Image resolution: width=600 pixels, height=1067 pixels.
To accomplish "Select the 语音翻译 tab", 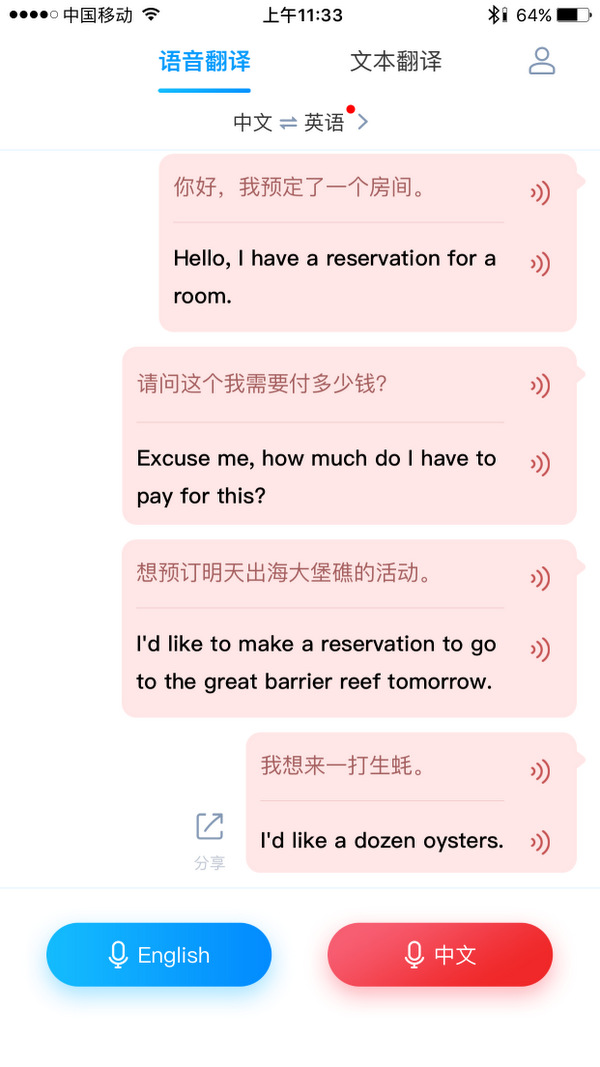I will 204,62.
